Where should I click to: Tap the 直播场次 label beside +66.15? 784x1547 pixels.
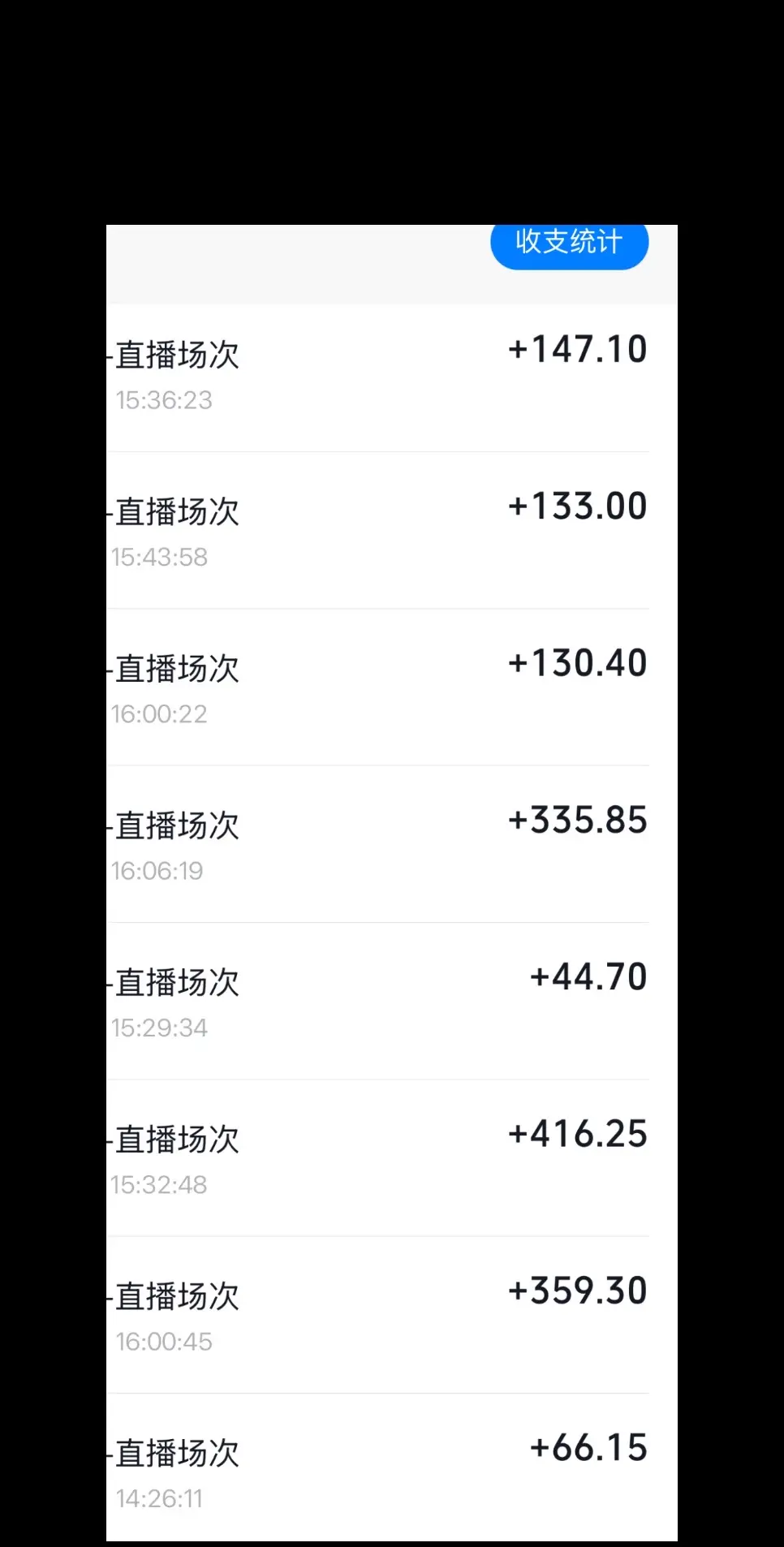(x=176, y=1452)
